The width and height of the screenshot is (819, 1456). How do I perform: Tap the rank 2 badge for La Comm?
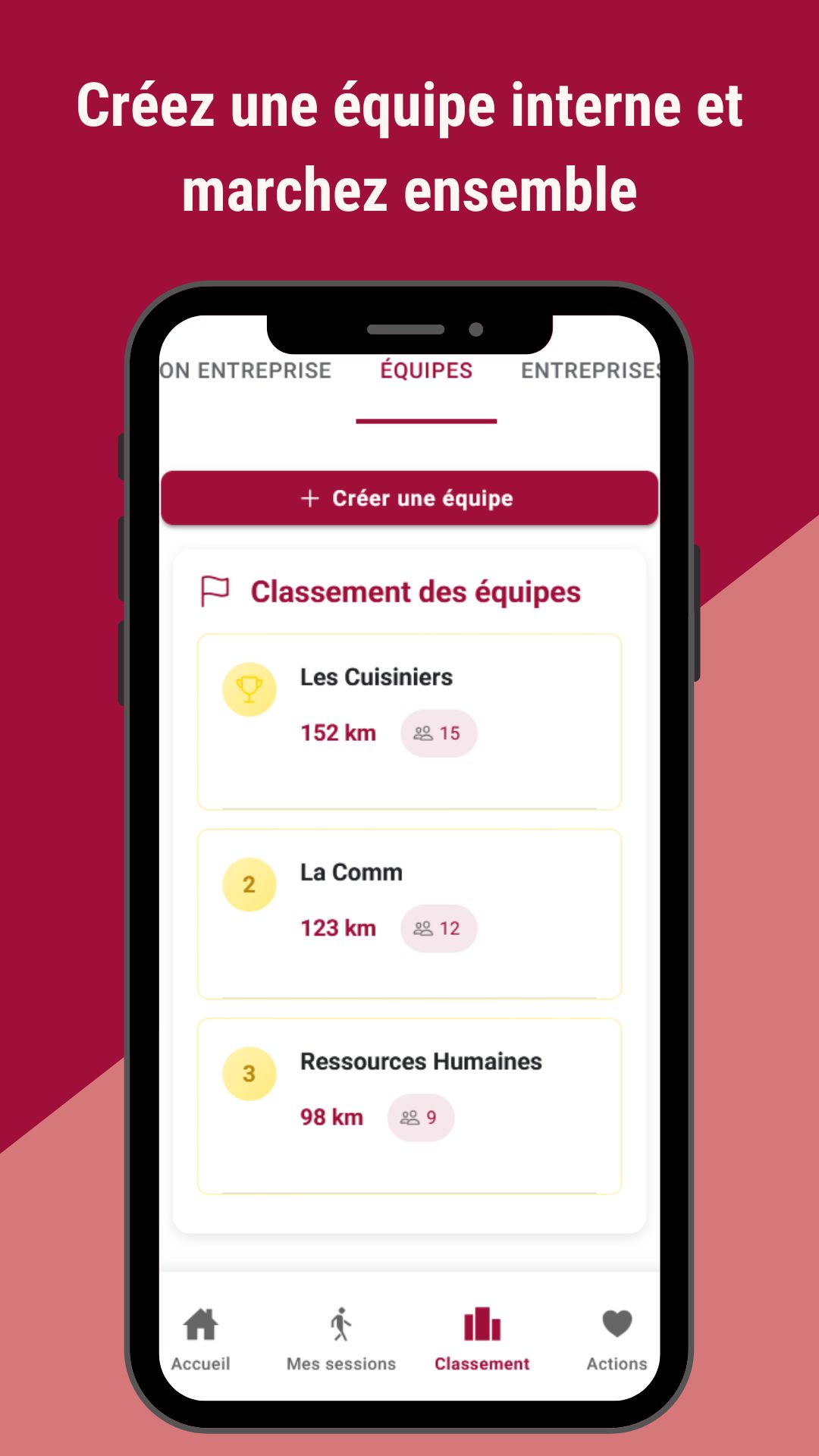[x=249, y=883]
